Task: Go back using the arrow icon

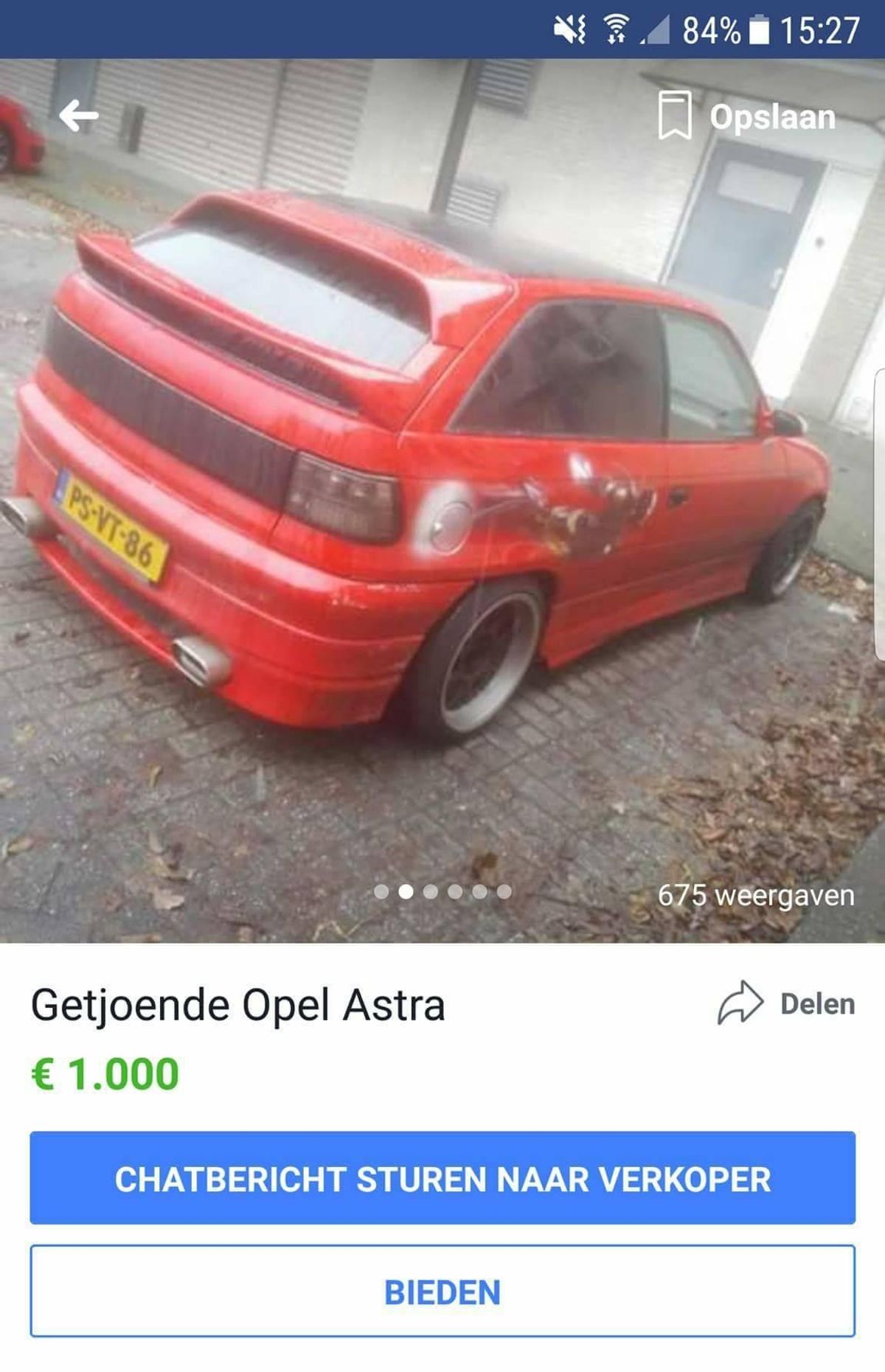Action: [x=79, y=116]
